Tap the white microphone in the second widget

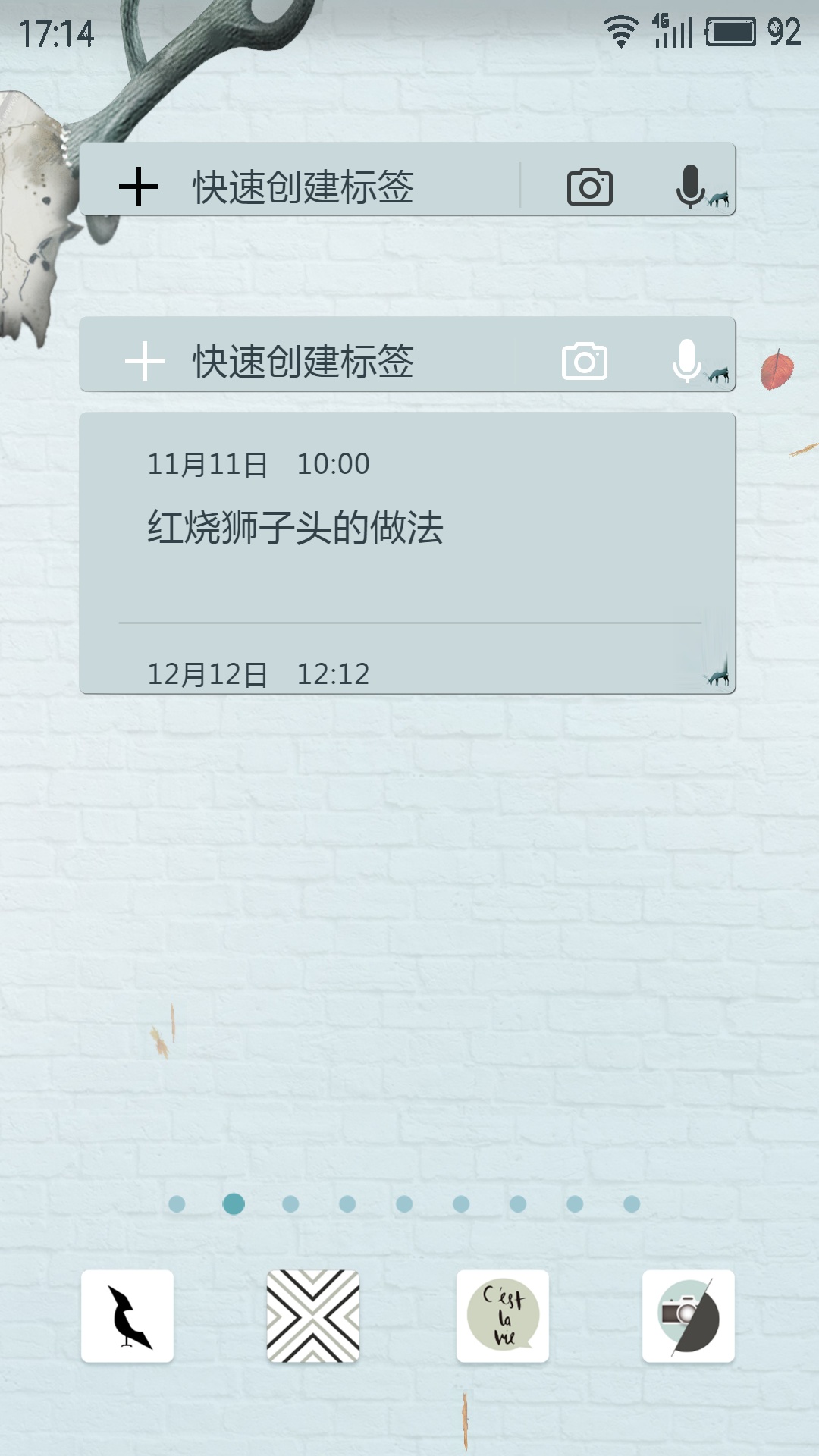click(x=686, y=359)
